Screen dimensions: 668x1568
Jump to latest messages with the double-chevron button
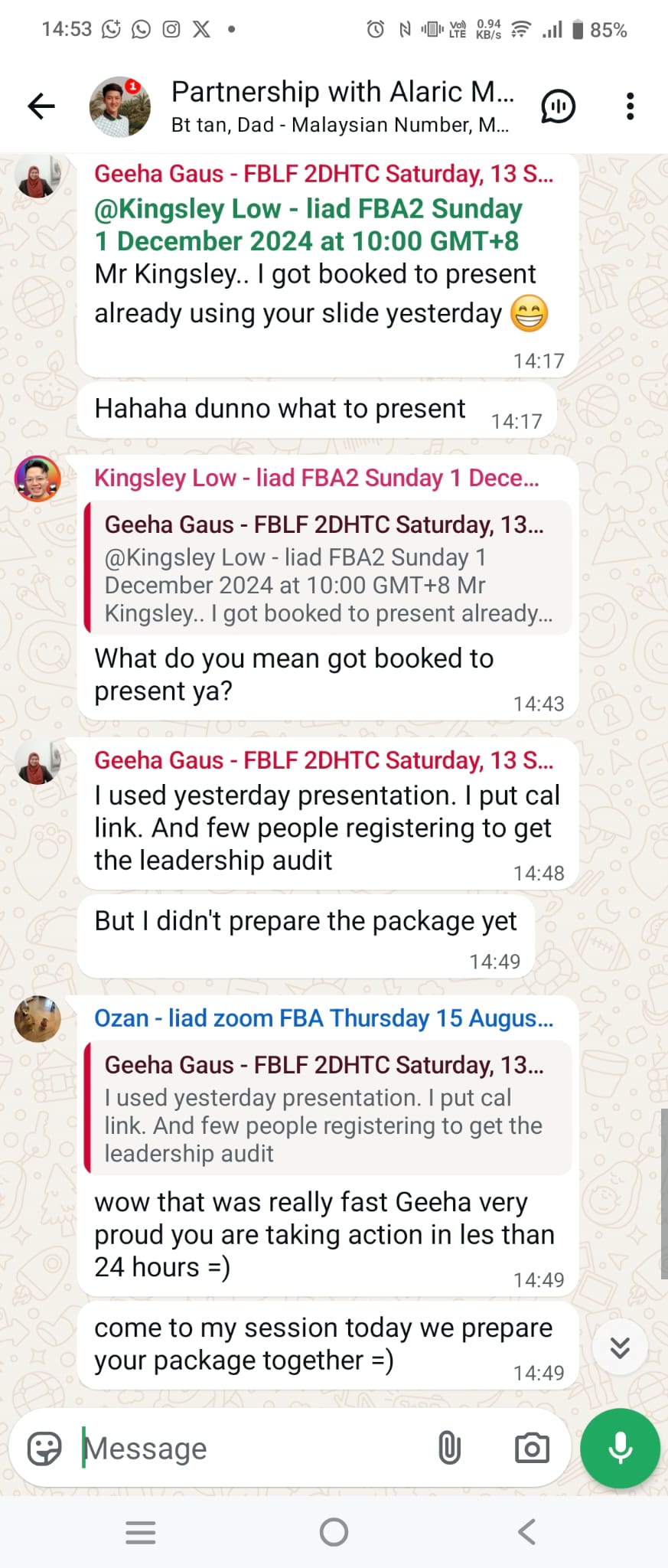pos(621,1347)
